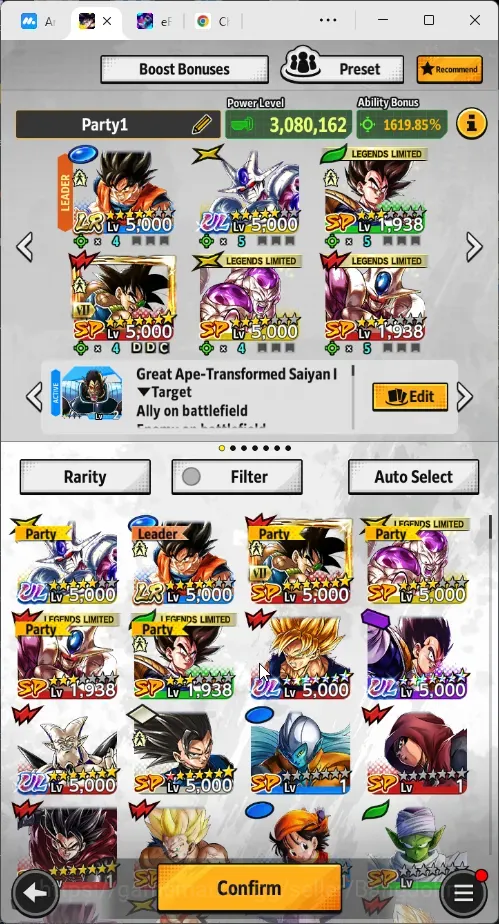
Task: Pick the purple-tagged UL Vegeta character
Action: point(417,656)
